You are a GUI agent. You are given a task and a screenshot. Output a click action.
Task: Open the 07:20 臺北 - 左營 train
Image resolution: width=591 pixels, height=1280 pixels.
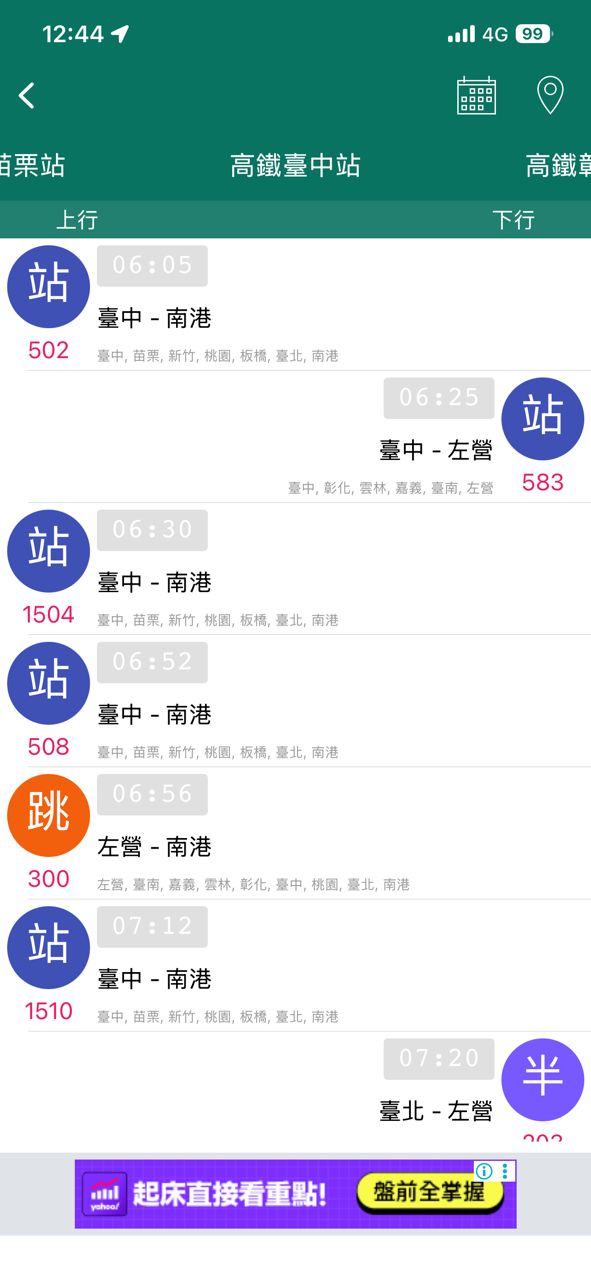tap(295, 1091)
